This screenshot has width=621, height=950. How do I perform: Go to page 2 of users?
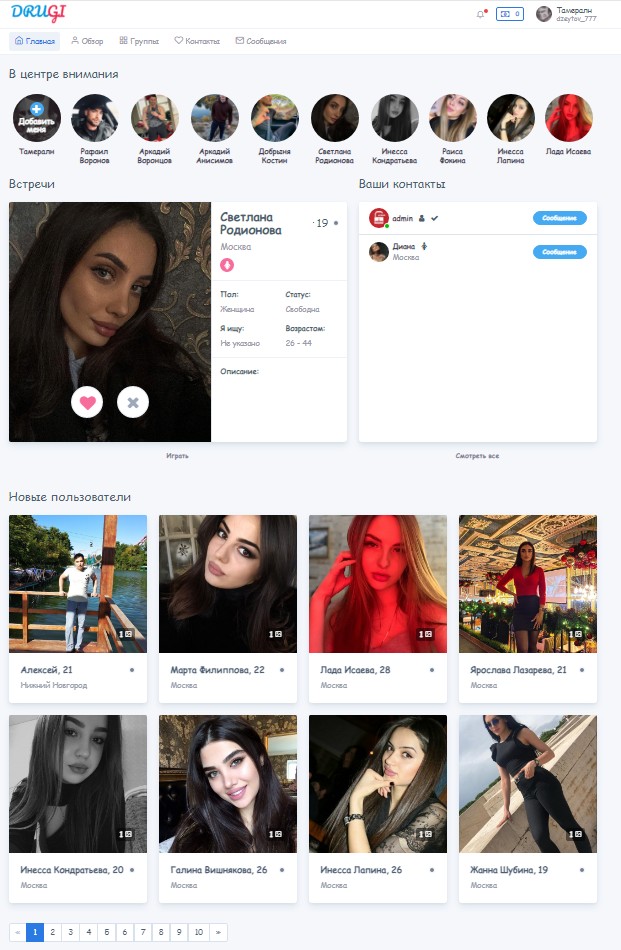(53, 932)
